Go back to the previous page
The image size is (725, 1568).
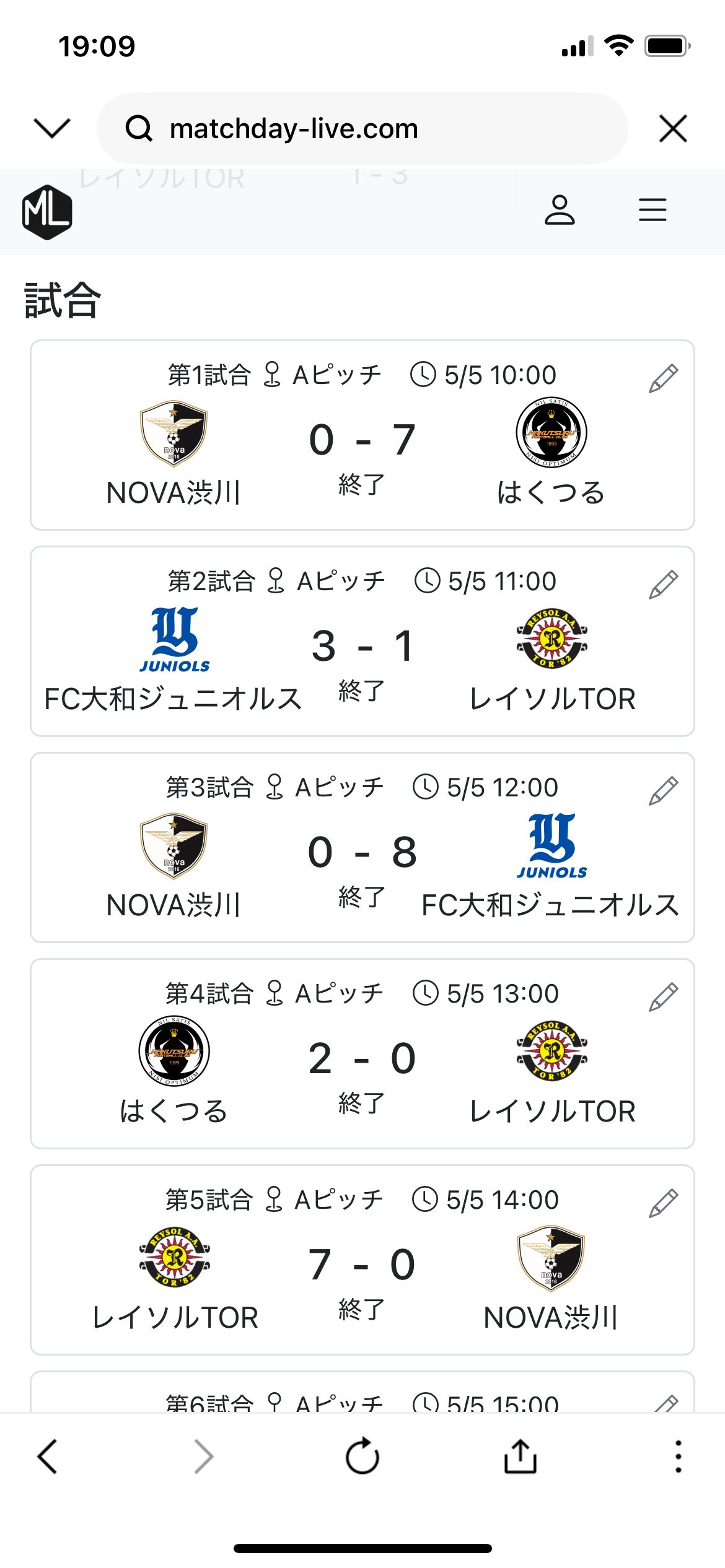pyautogui.click(x=48, y=1456)
